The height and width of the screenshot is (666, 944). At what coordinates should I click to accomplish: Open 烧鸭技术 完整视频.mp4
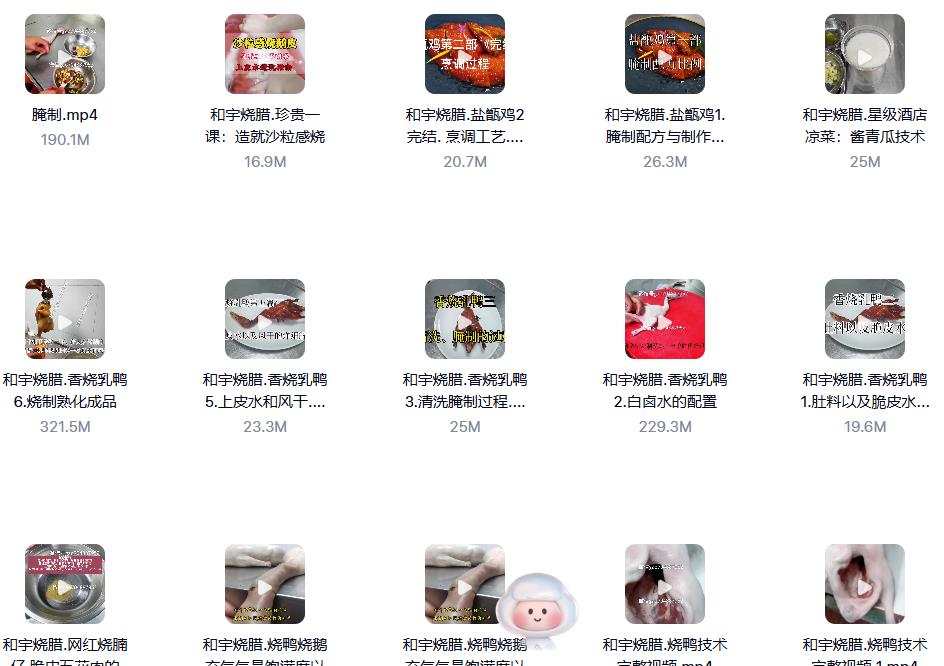(x=665, y=585)
